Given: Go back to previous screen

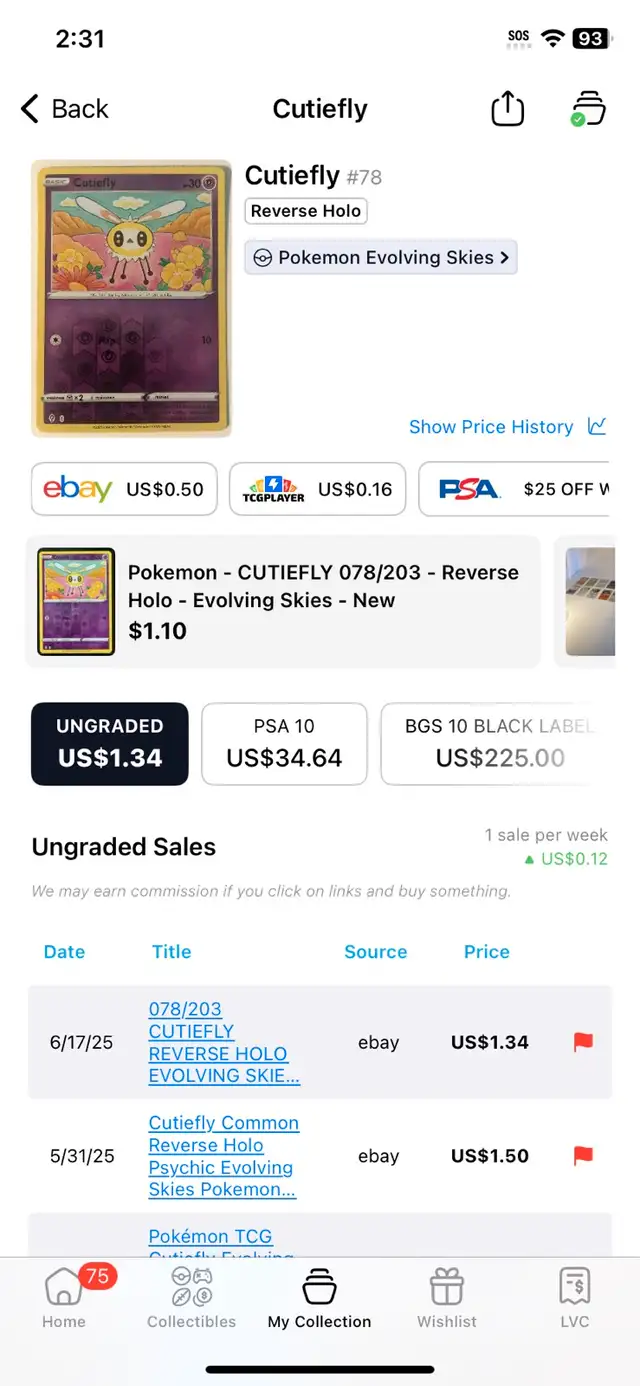Looking at the screenshot, I should (x=64, y=109).
